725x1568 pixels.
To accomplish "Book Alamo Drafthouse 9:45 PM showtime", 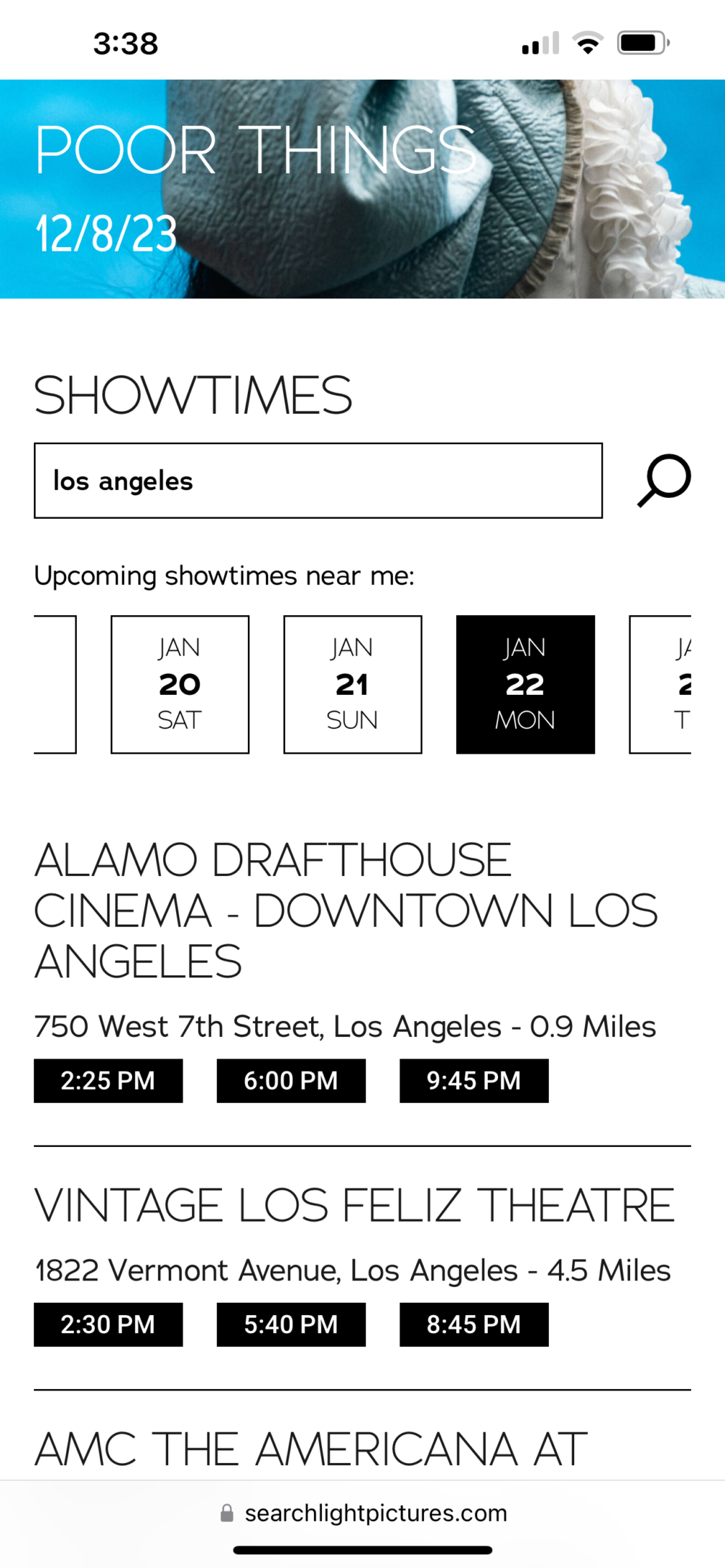I will coord(473,1080).
